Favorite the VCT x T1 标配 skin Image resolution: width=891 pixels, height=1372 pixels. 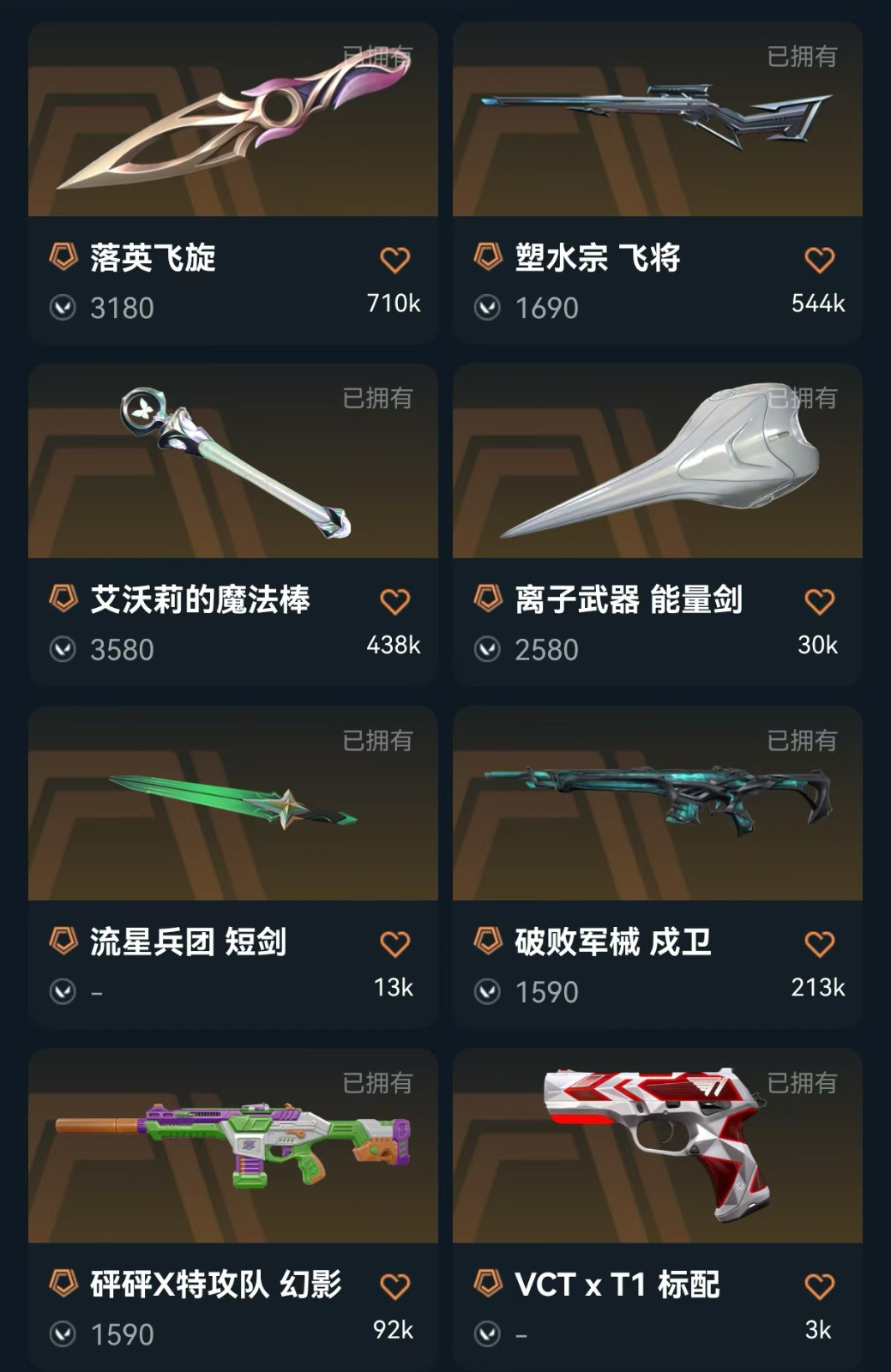click(x=819, y=1286)
